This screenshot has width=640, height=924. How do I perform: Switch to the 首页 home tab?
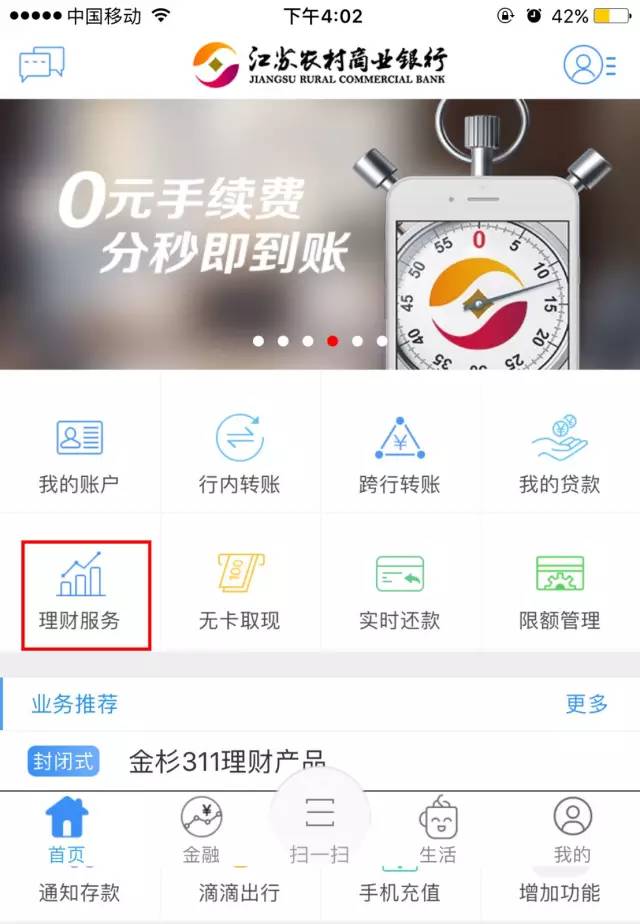point(67,828)
